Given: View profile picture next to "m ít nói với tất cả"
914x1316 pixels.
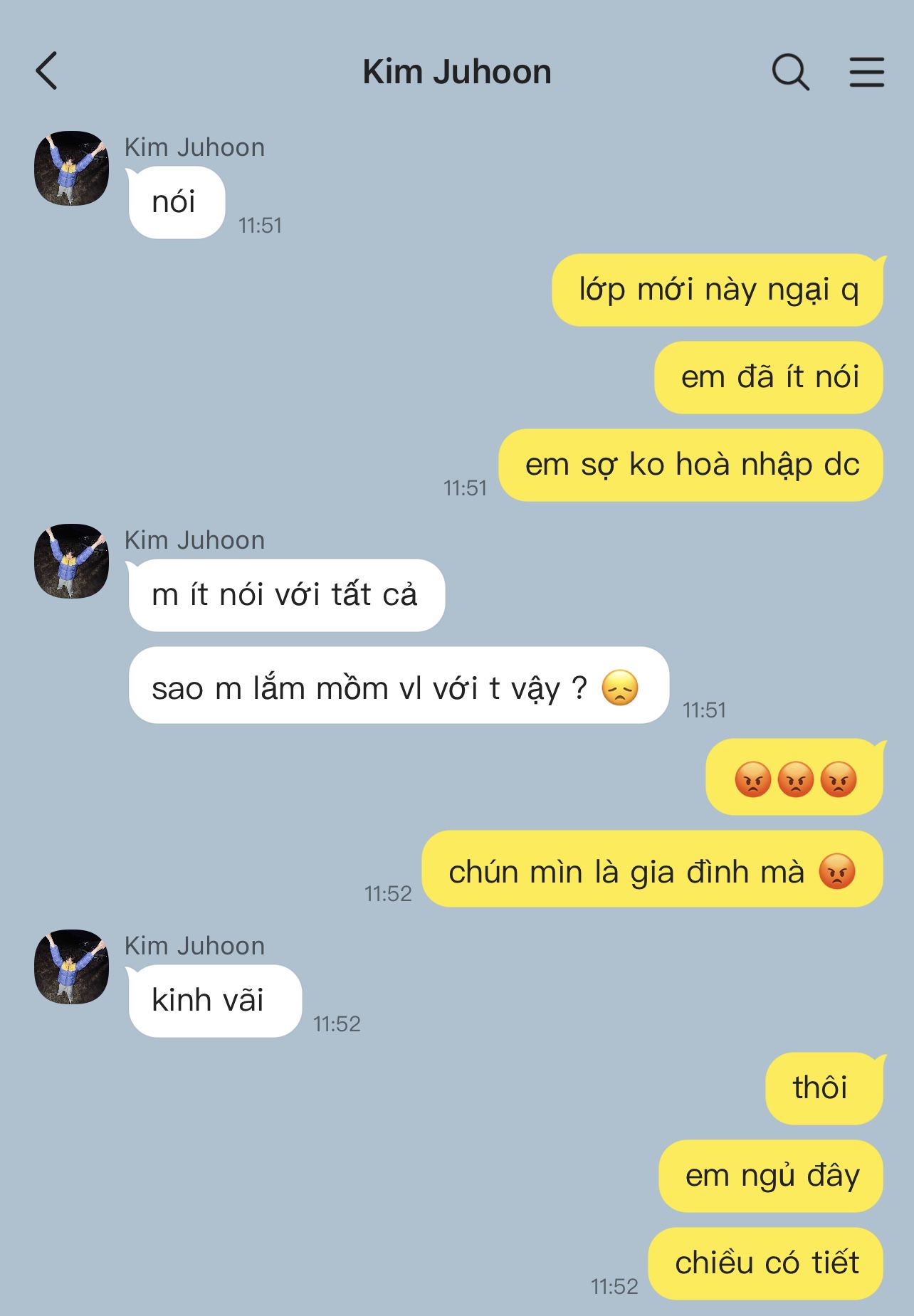Looking at the screenshot, I should [71, 561].
